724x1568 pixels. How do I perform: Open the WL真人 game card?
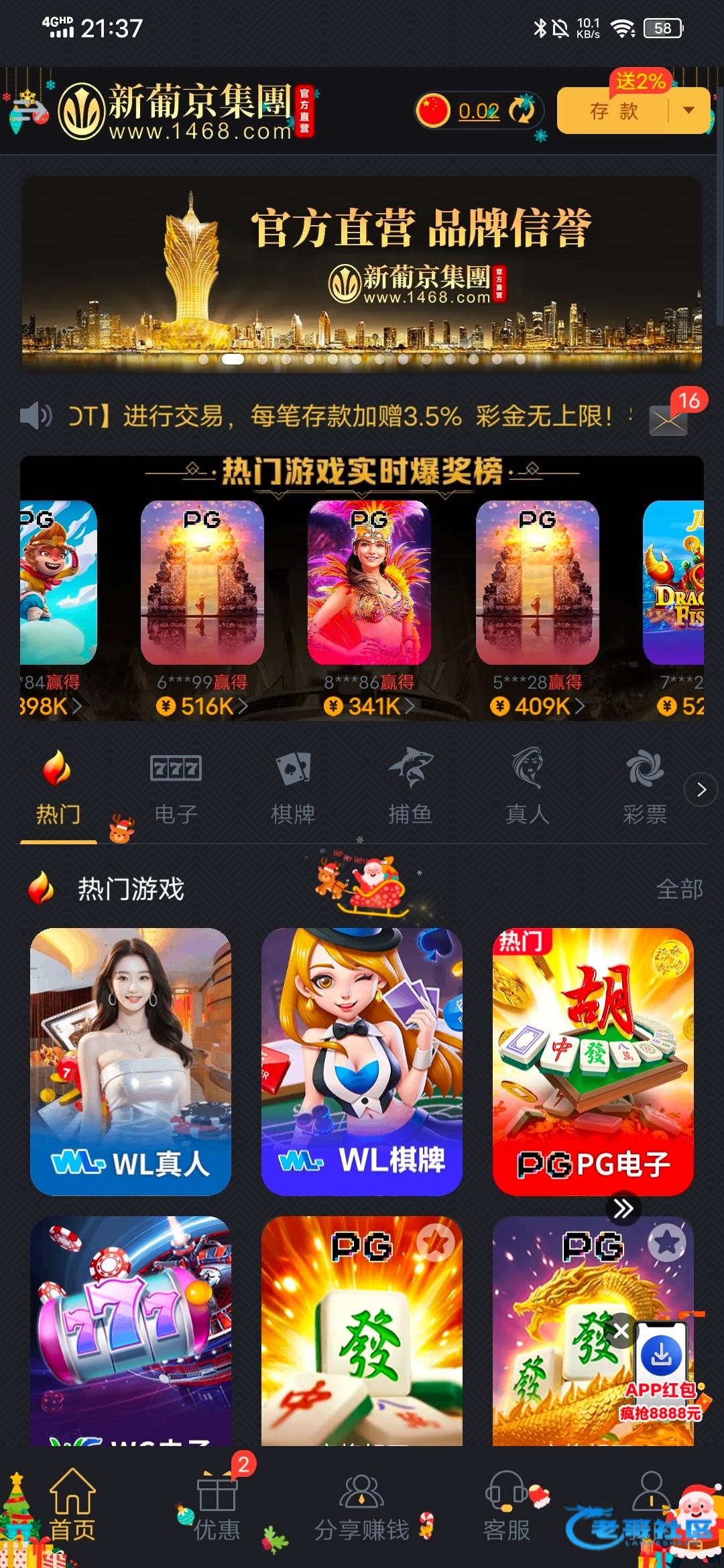tap(131, 1061)
